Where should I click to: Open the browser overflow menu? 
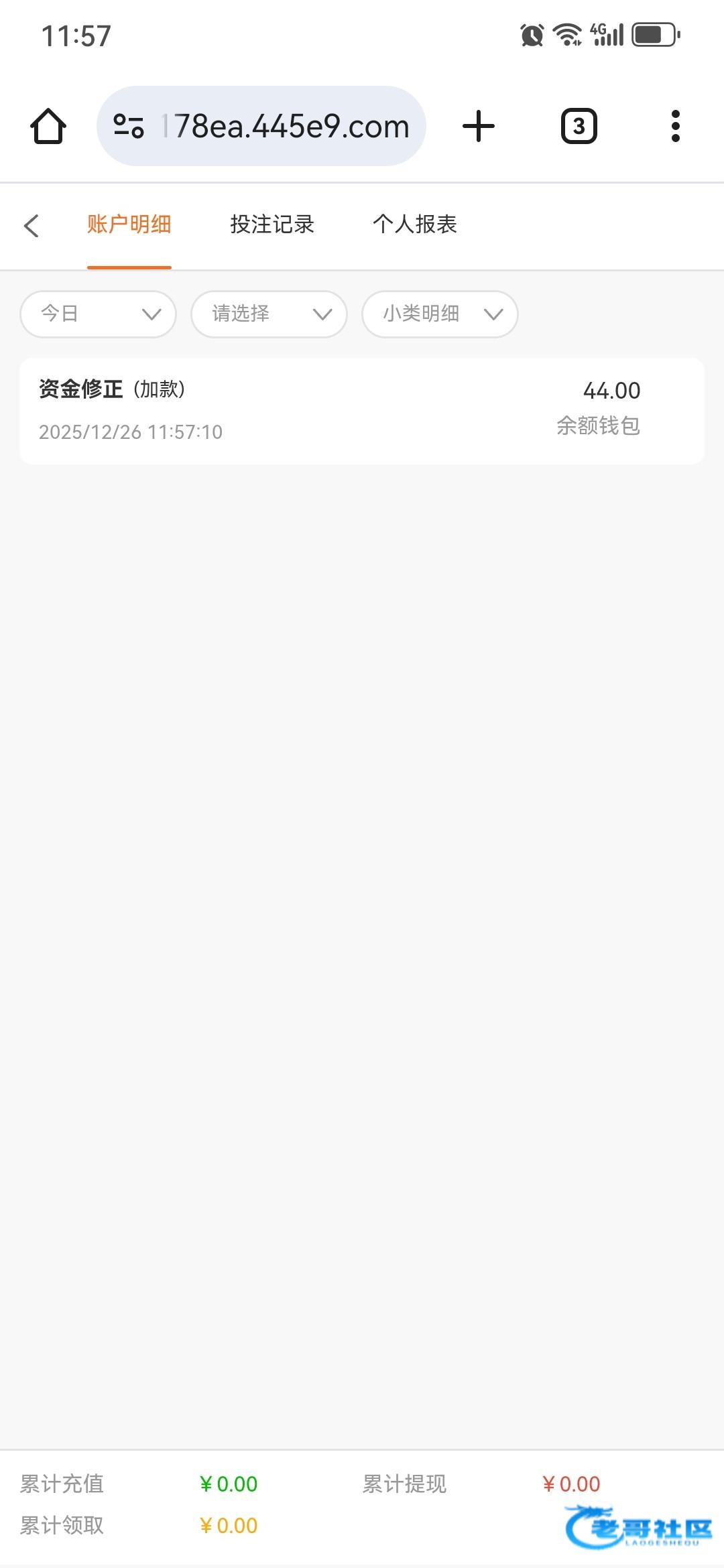pyautogui.click(x=675, y=126)
